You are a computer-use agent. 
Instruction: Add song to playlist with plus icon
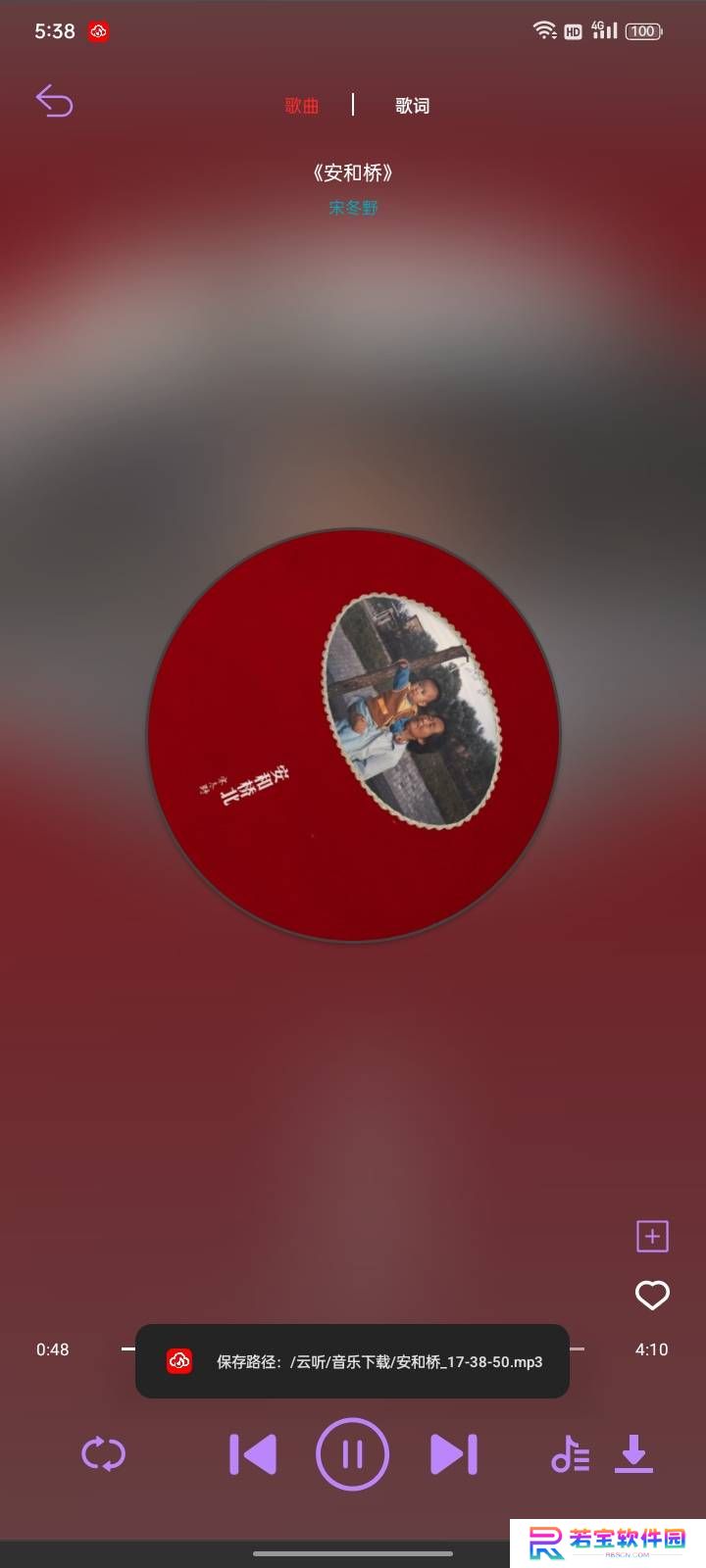652,1236
